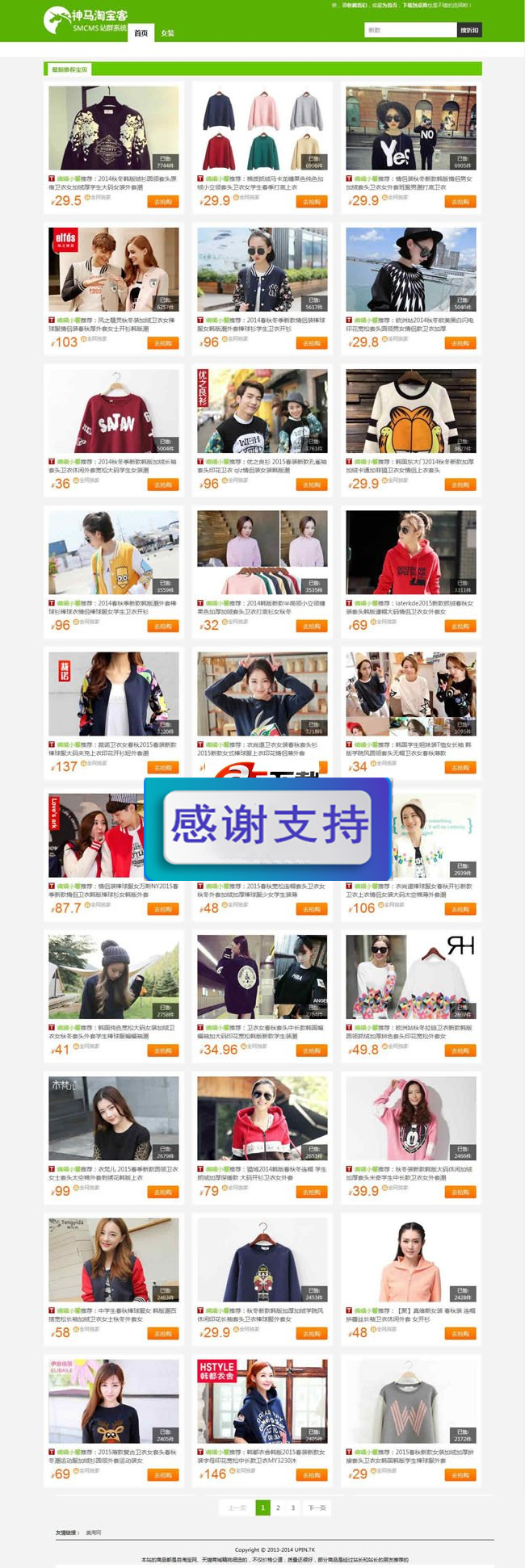Tap 去抢购 for the ¥103 item

tap(163, 343)
